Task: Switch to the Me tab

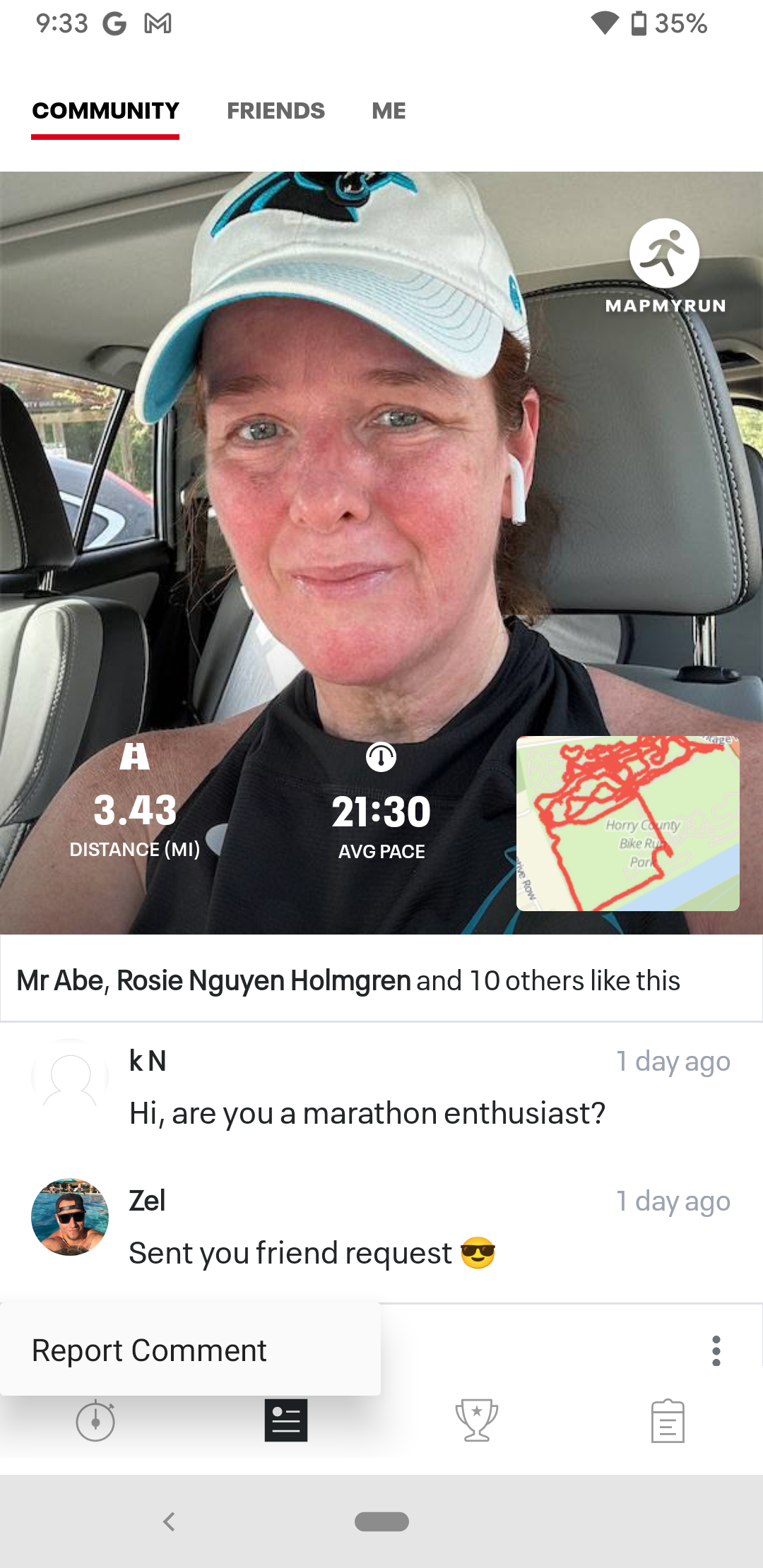Action: coord(389,111)
